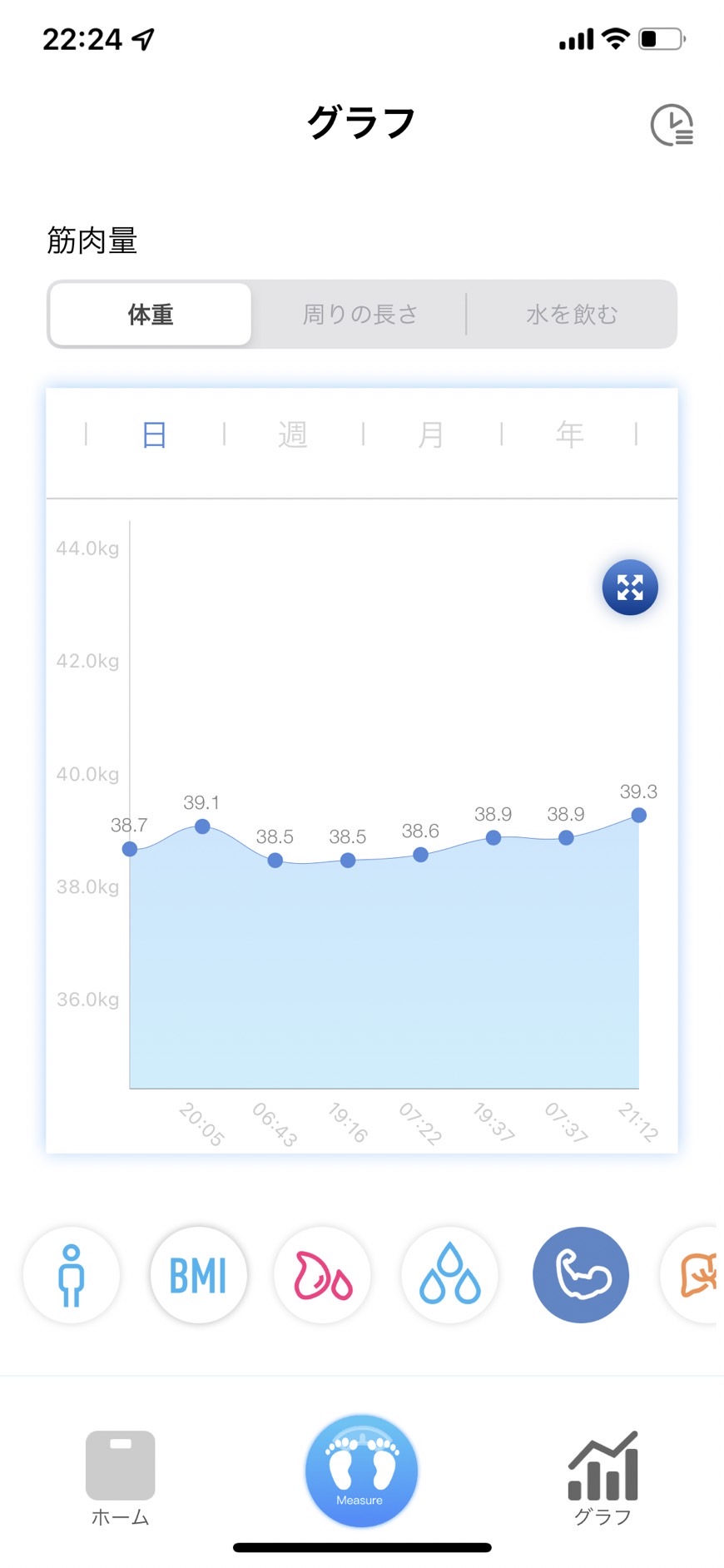Select the muscle mass arm icon
Screen dimensions: 724x1568
click(581, 1275)
